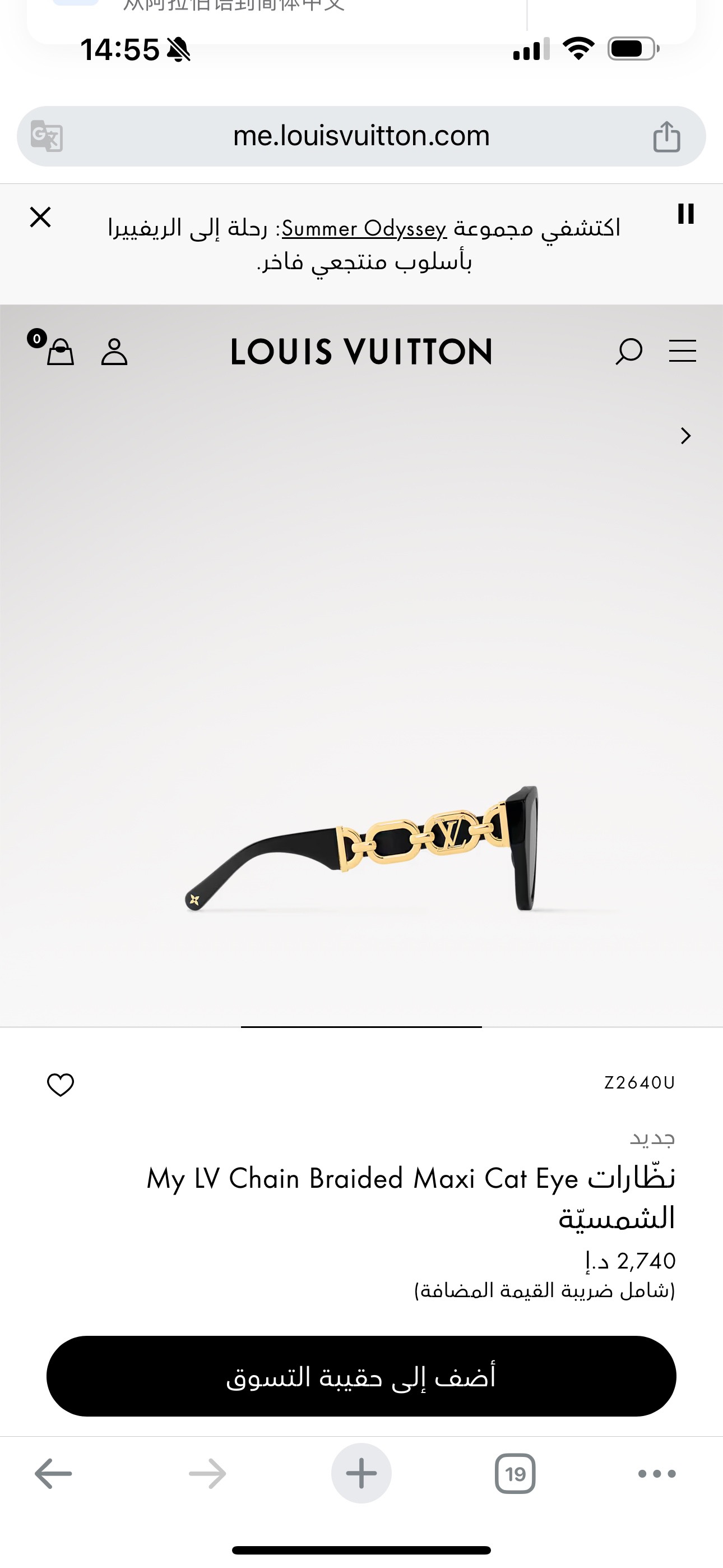Open the hamburger menu
The width and height of the screenshot is (723, 1568).
coord(682,351)
